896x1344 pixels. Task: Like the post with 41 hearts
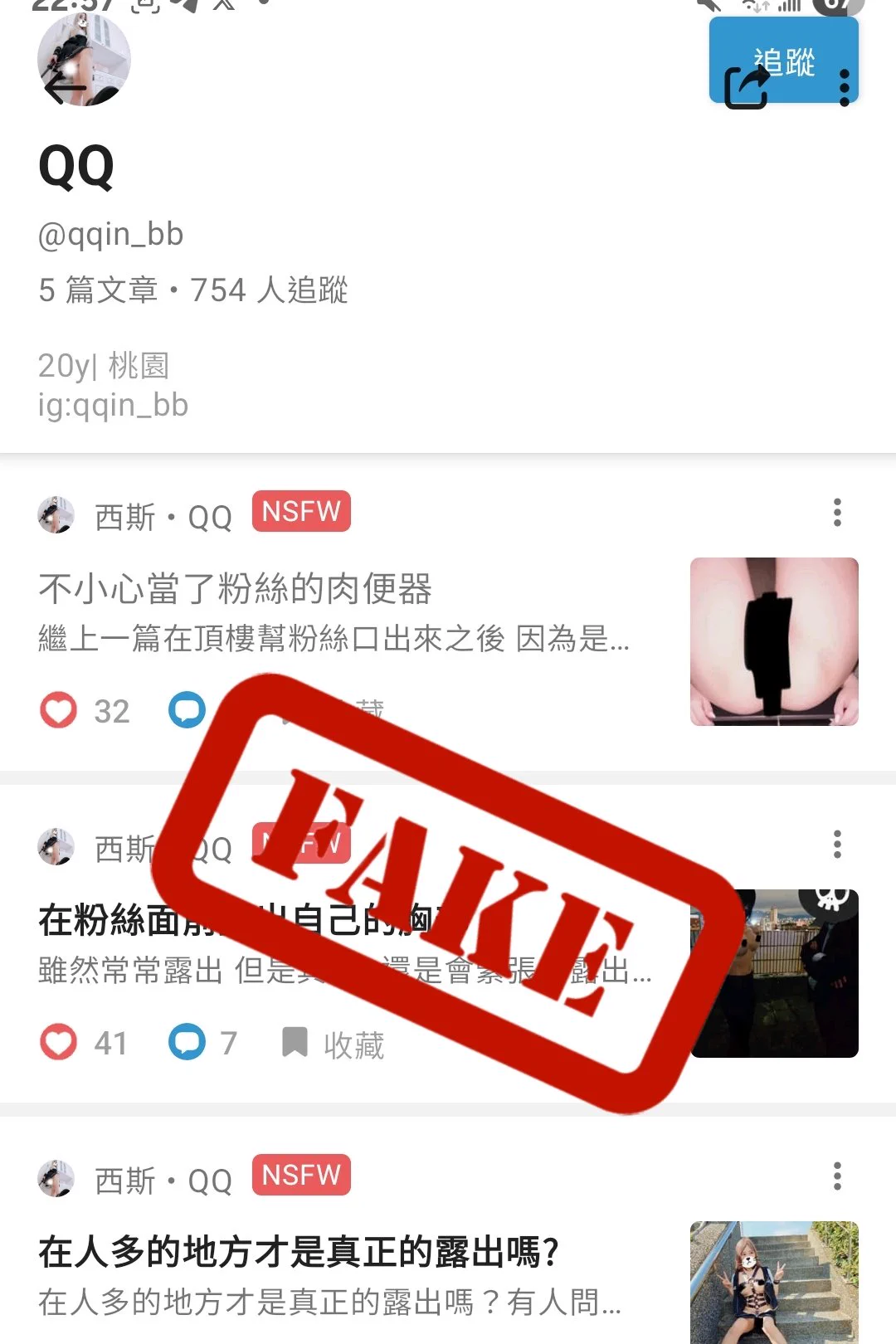pyautogui.click(x=59, y=1043)
